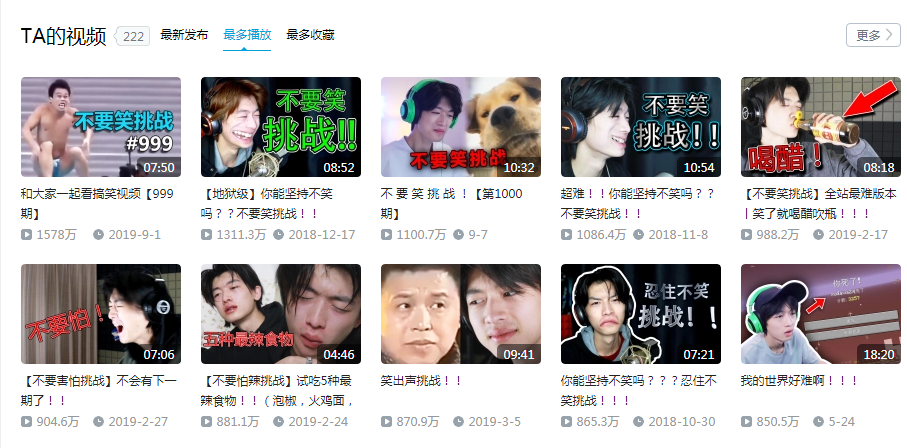Tap the 更多 button
The width and height of the screenshot is (907, 448).
tap(872, 35)
